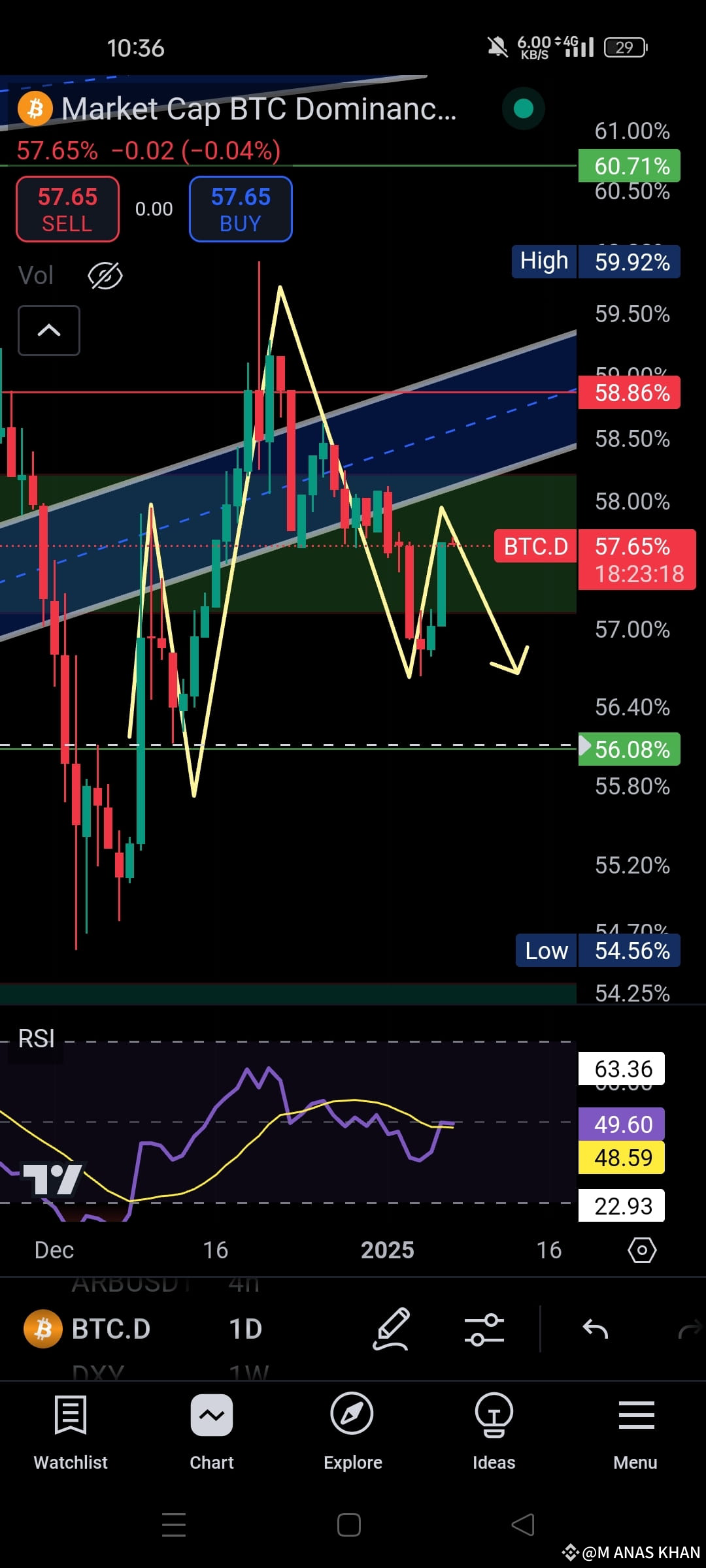
Task: Open chart settings with the gear icon
Action: pos(643,1250)
